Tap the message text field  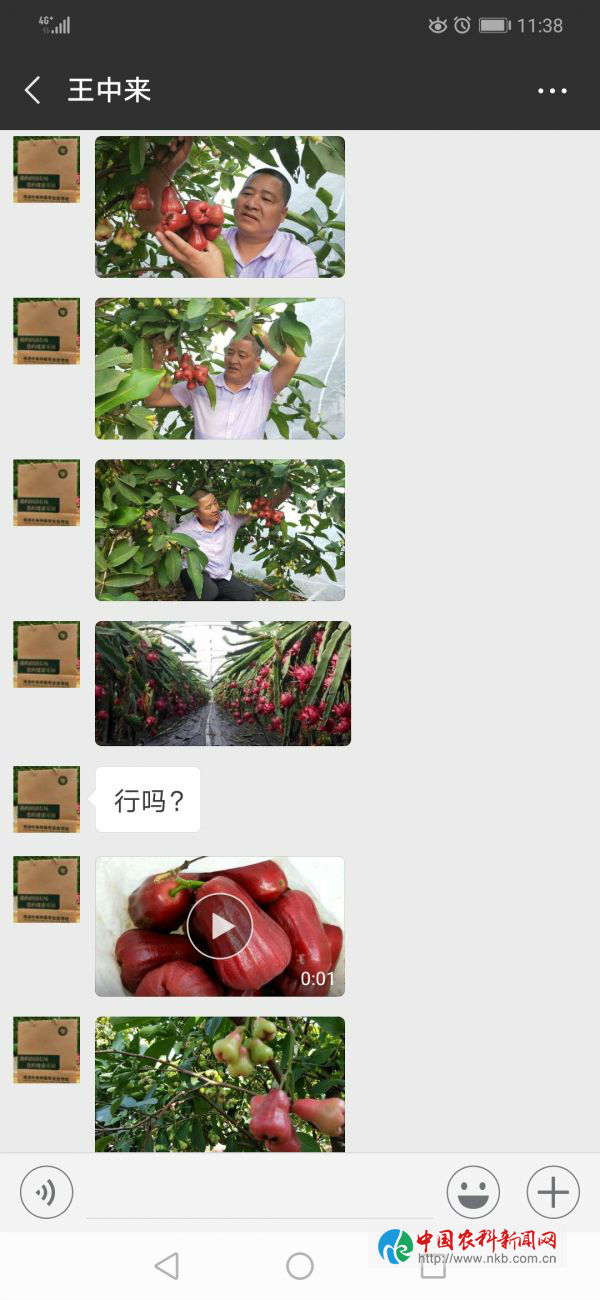coord(260,1192)
